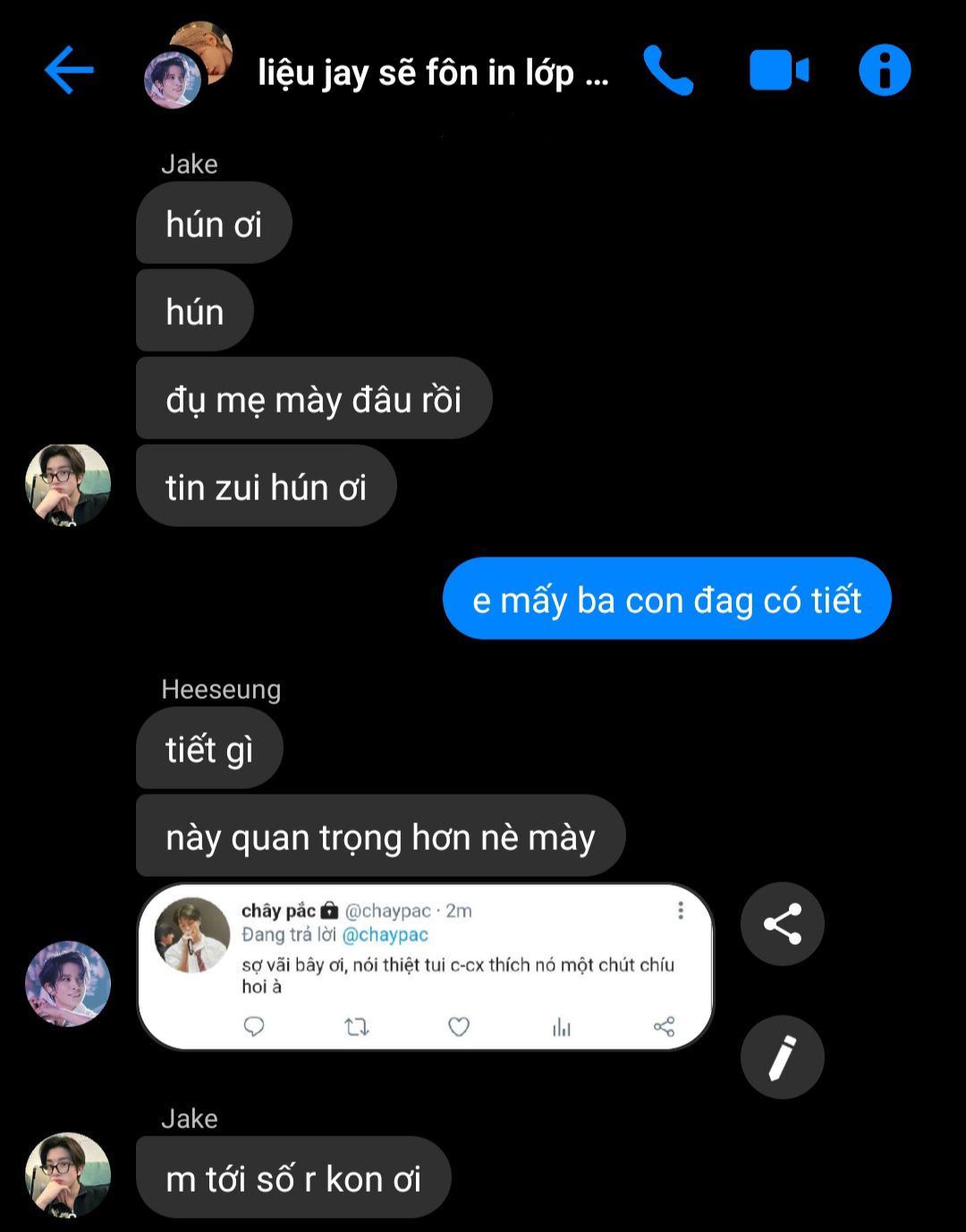Open group title 'liệu jay sẽ fôn in lớp'
The height and width of the screenshot is (1232, 966).
(433, 72)
